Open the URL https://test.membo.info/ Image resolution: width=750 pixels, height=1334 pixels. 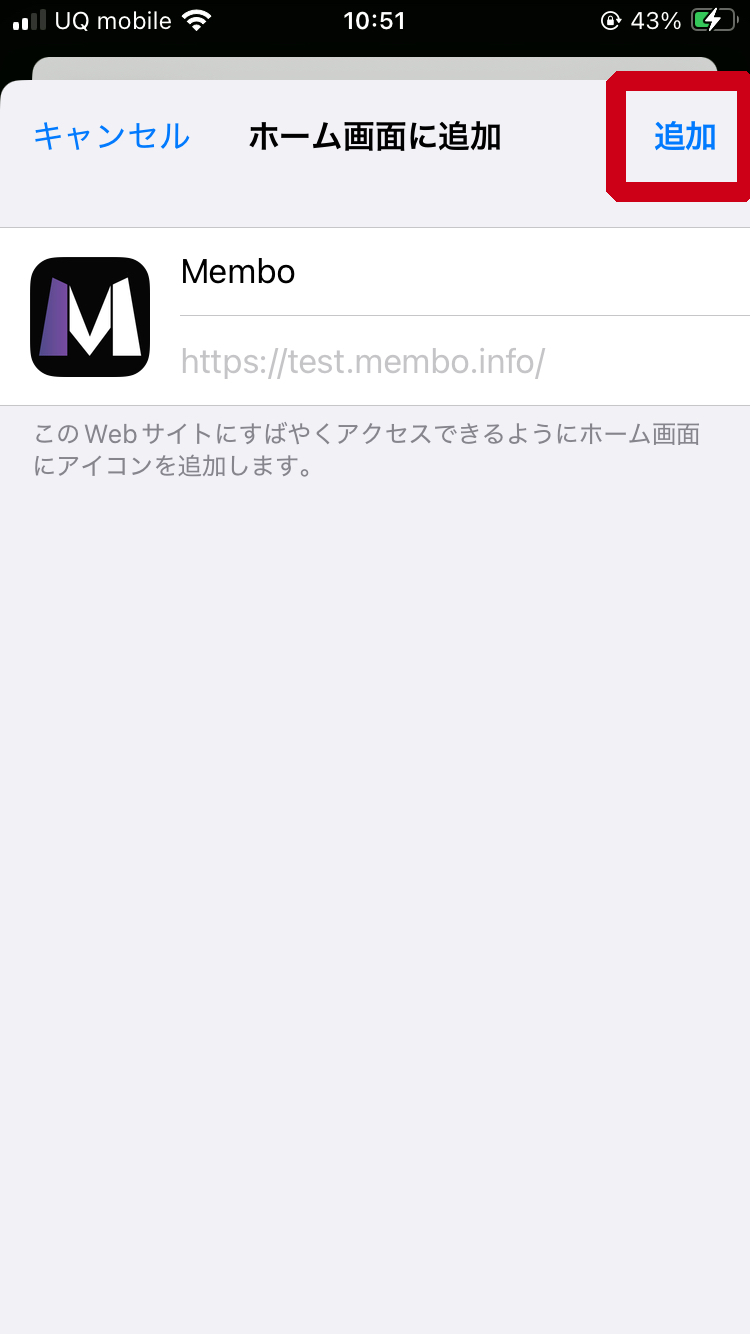click(x=363, y=361)
